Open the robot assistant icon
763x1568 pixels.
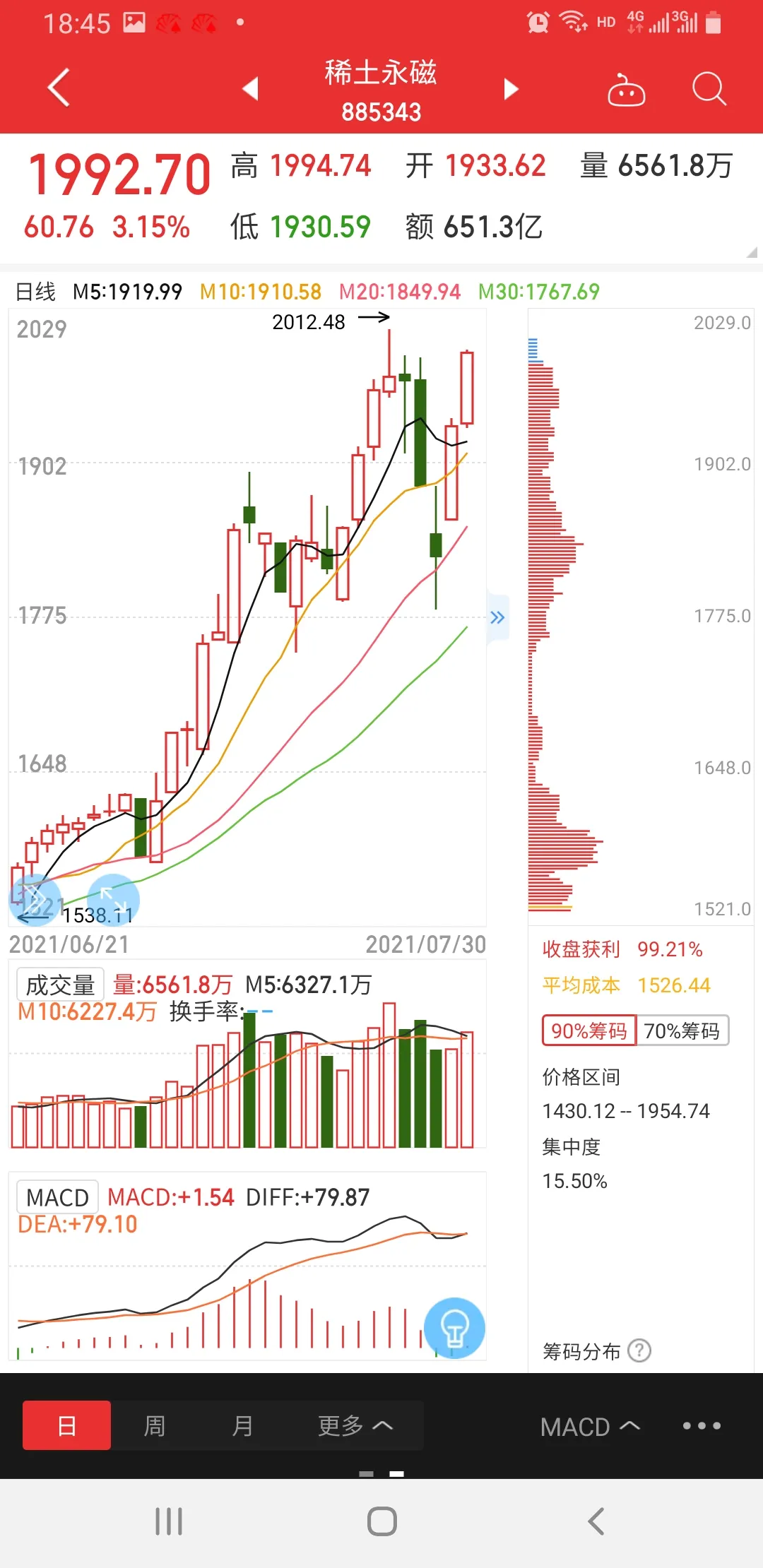coord(626,90)
